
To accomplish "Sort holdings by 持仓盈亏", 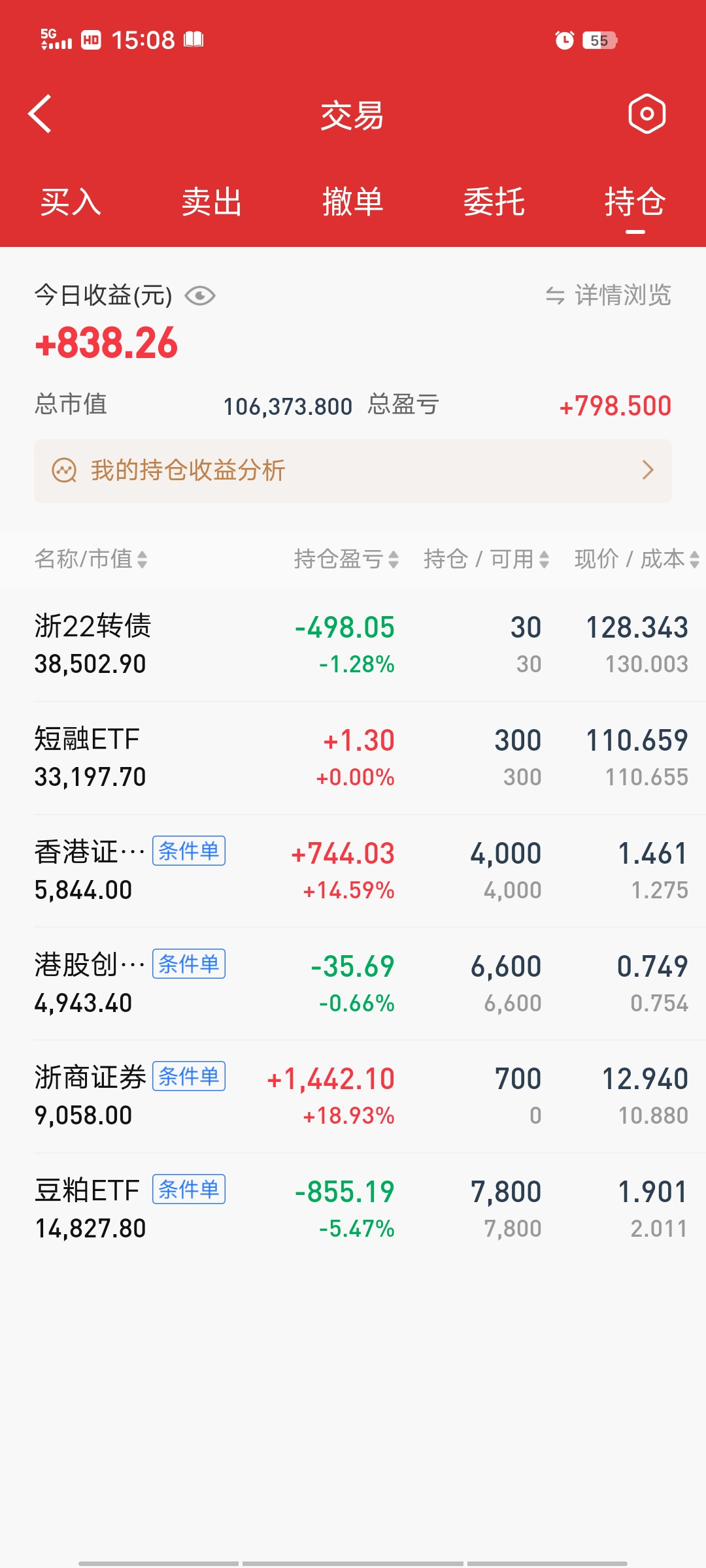I will [x=346, y=559].
